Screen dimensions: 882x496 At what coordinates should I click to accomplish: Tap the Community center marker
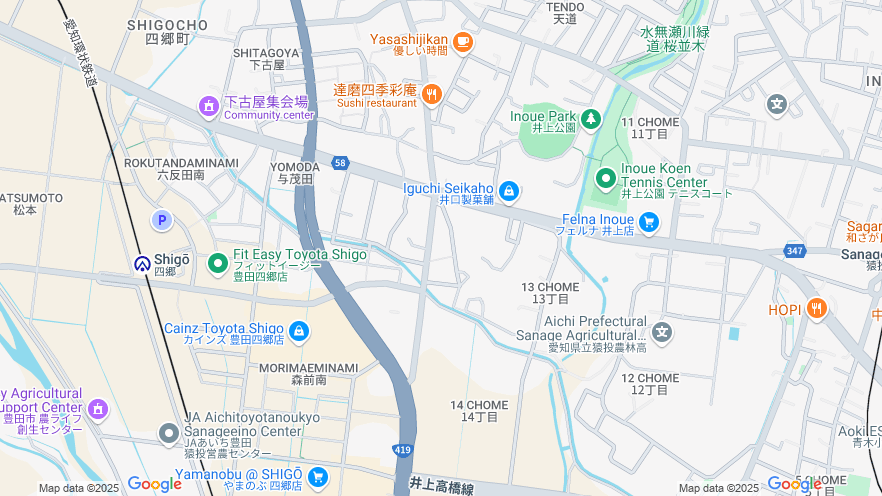pos(209,105)
